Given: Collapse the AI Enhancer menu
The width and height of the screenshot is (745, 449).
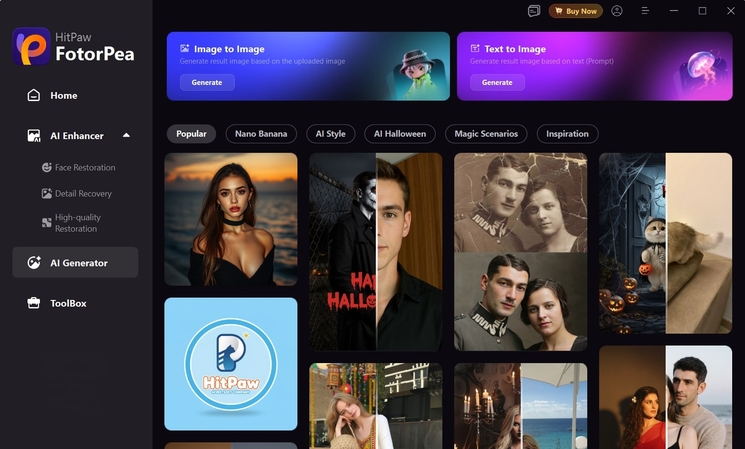Looking at the screenshot, I should point(127,135).
